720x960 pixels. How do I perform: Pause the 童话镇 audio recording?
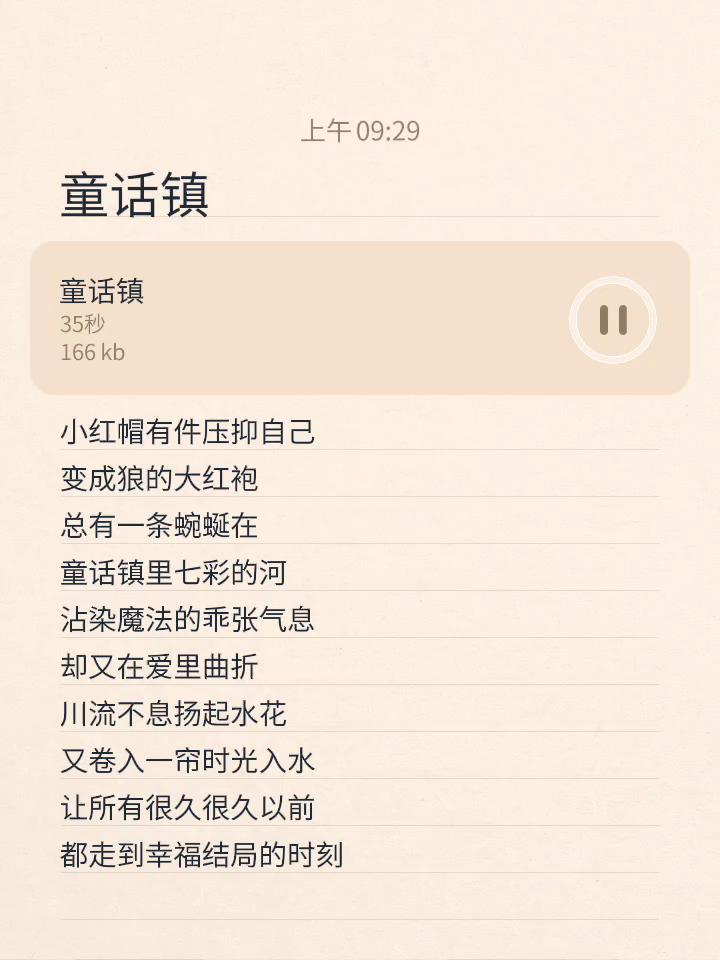(613, 320)
